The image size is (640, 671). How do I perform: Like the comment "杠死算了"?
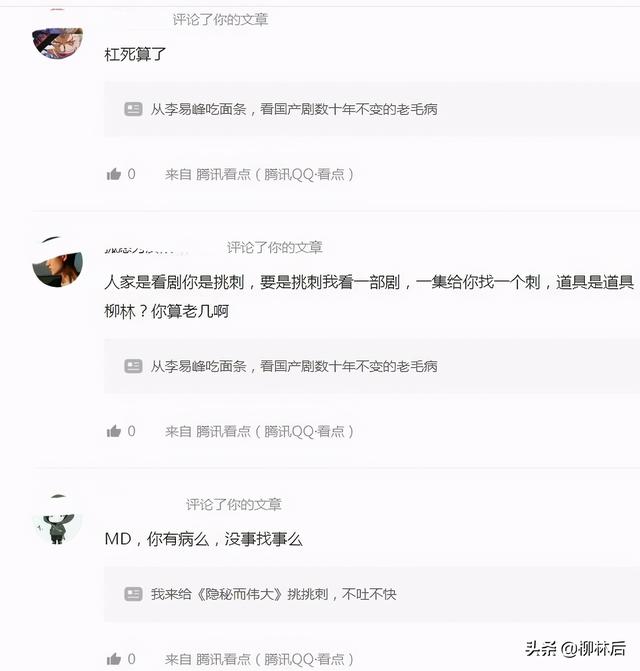tap(114, 174)
